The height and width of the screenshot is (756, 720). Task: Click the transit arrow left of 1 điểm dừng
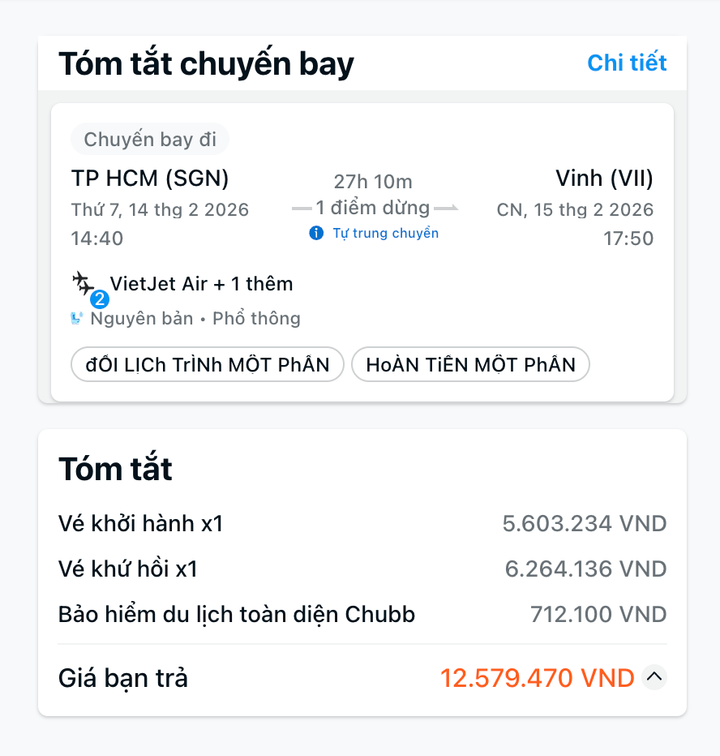(300, 208)
